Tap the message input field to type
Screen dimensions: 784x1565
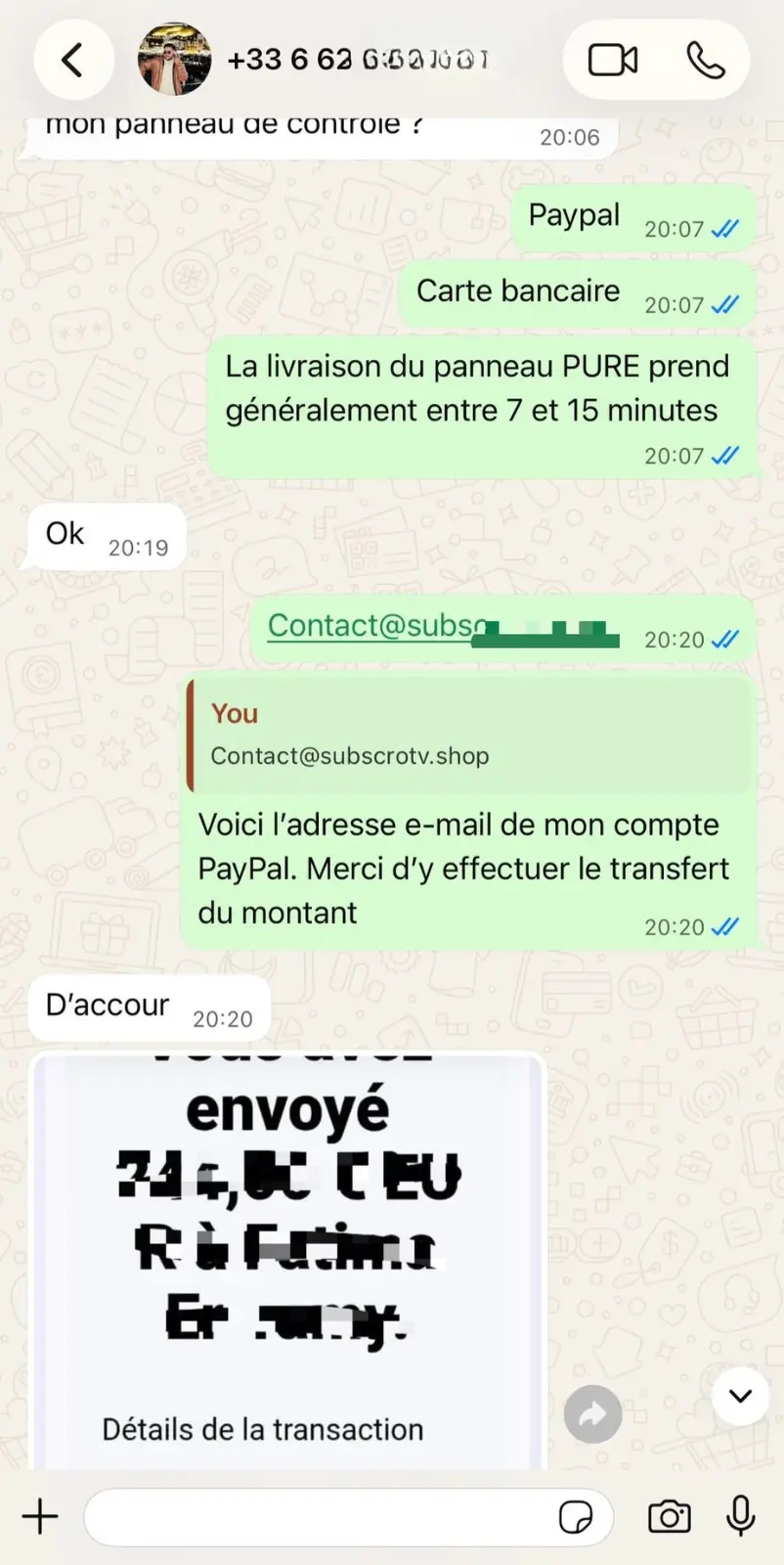[x=323, y=1517]
